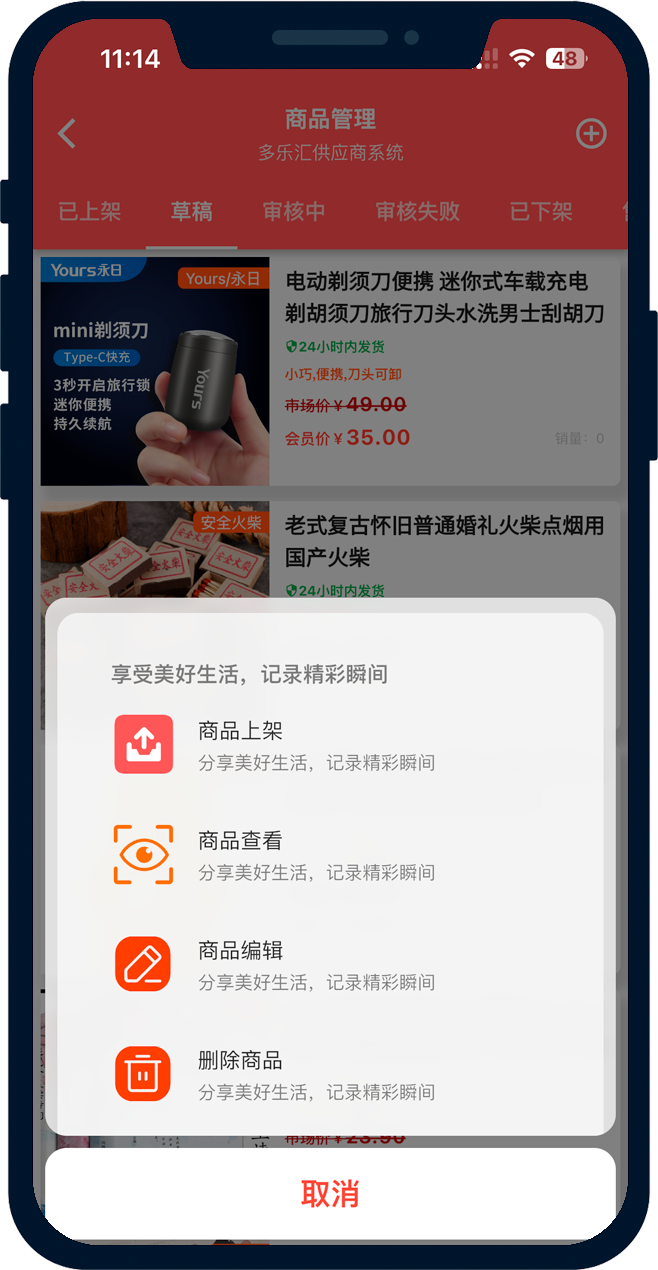The width and height of the screenshot is (658, 1270).
Task: Add a new product with the plus icon
Action: [591, 134]
